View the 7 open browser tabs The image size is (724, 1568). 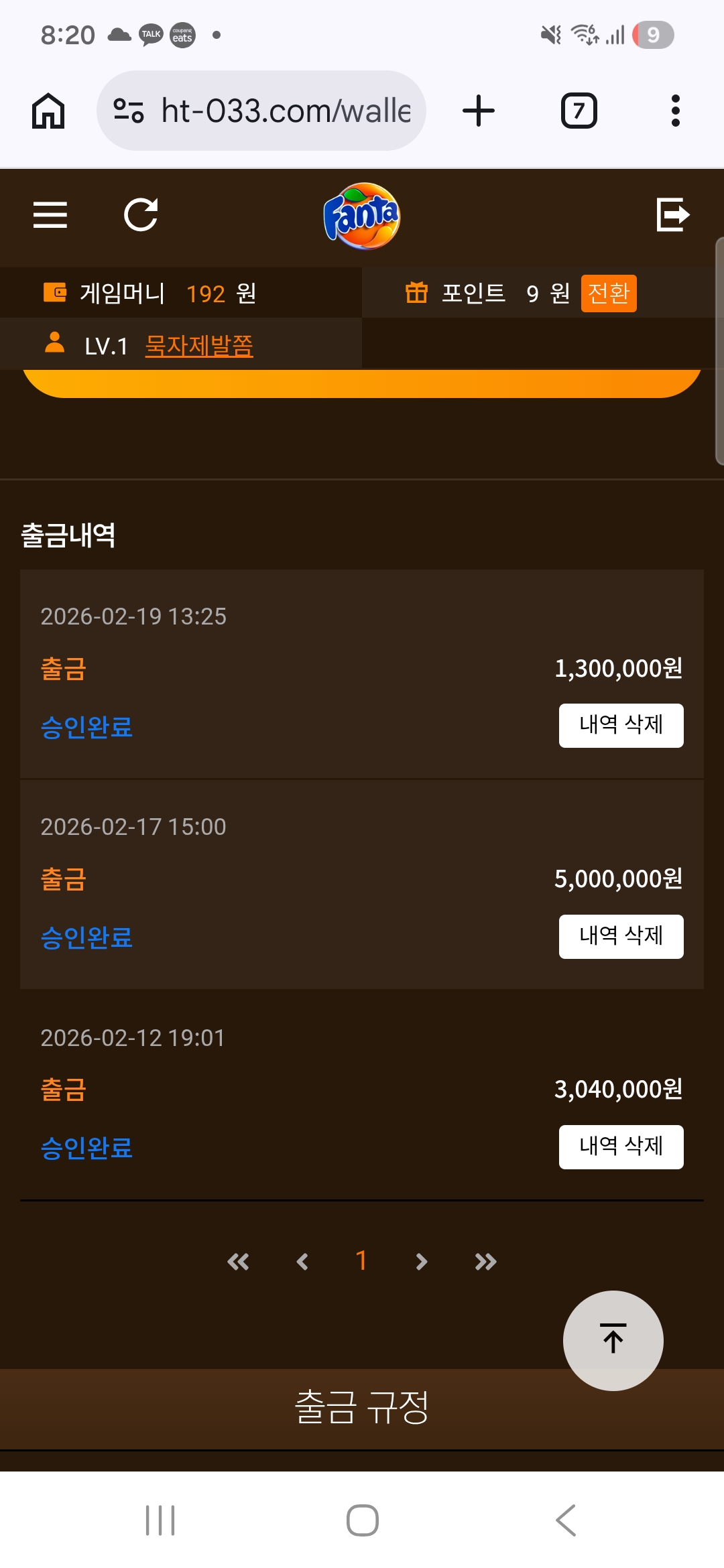click(579, 111)
